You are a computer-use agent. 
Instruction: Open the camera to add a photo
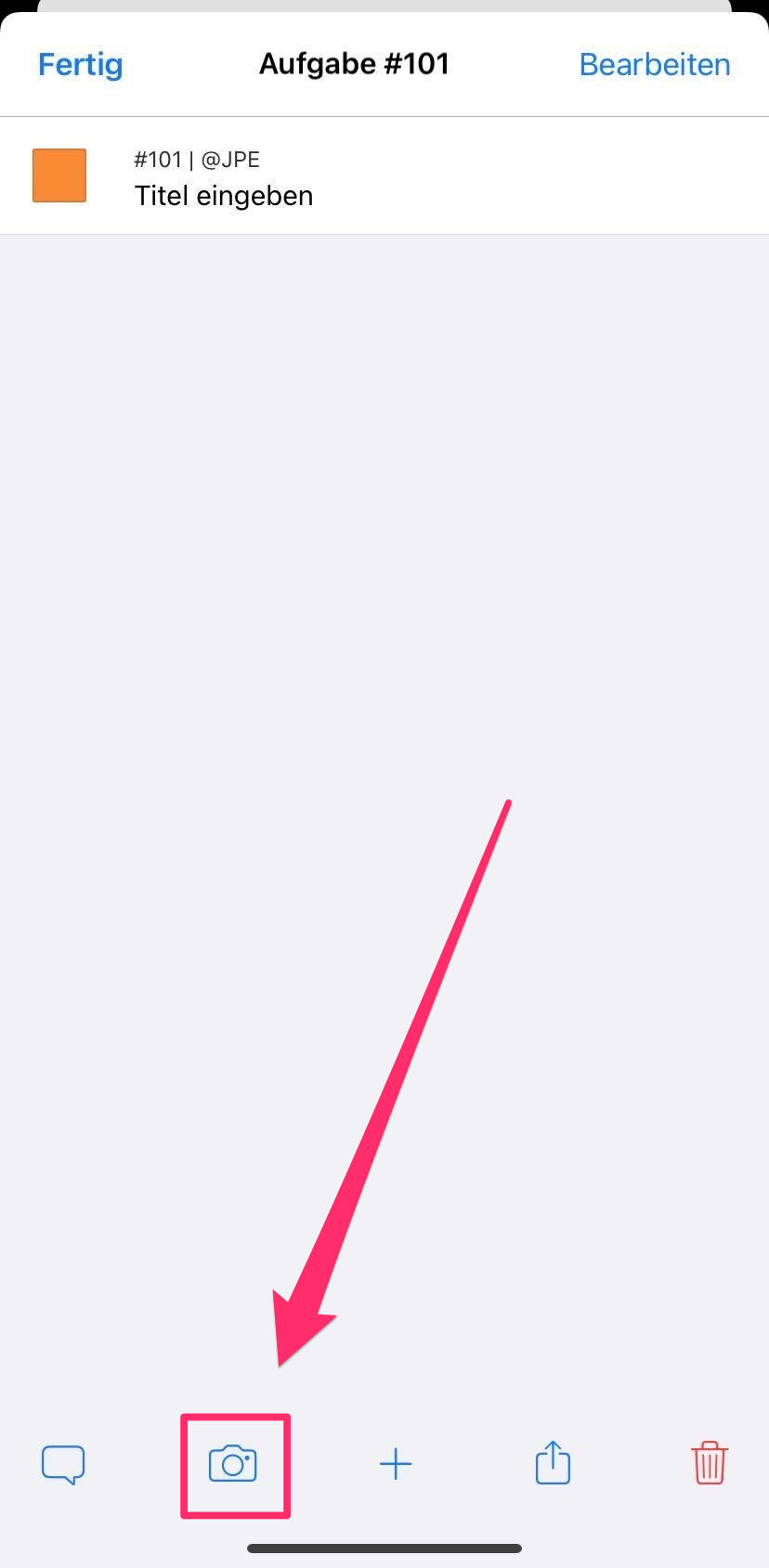coord(233,1464)
